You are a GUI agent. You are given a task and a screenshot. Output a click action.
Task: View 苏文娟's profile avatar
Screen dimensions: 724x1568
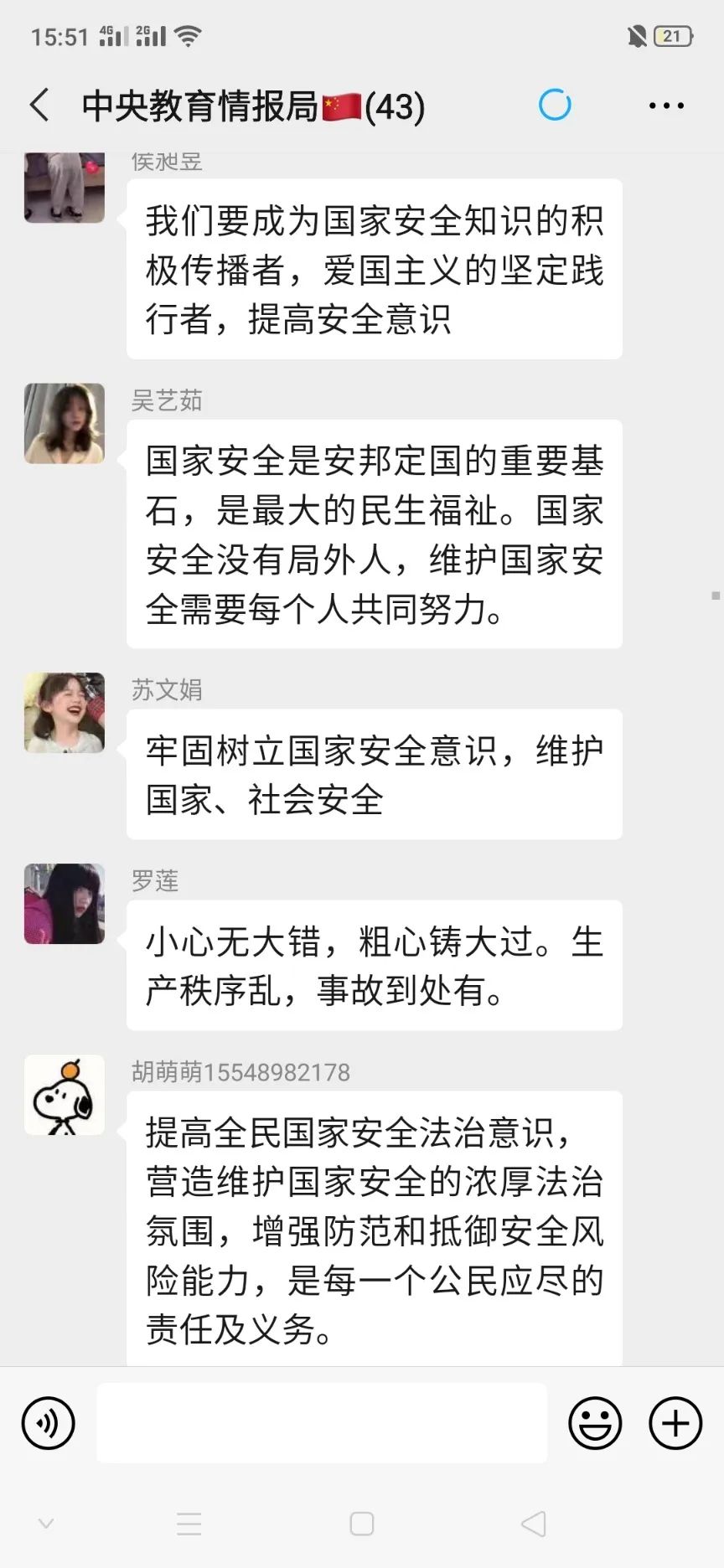(65, 713)
